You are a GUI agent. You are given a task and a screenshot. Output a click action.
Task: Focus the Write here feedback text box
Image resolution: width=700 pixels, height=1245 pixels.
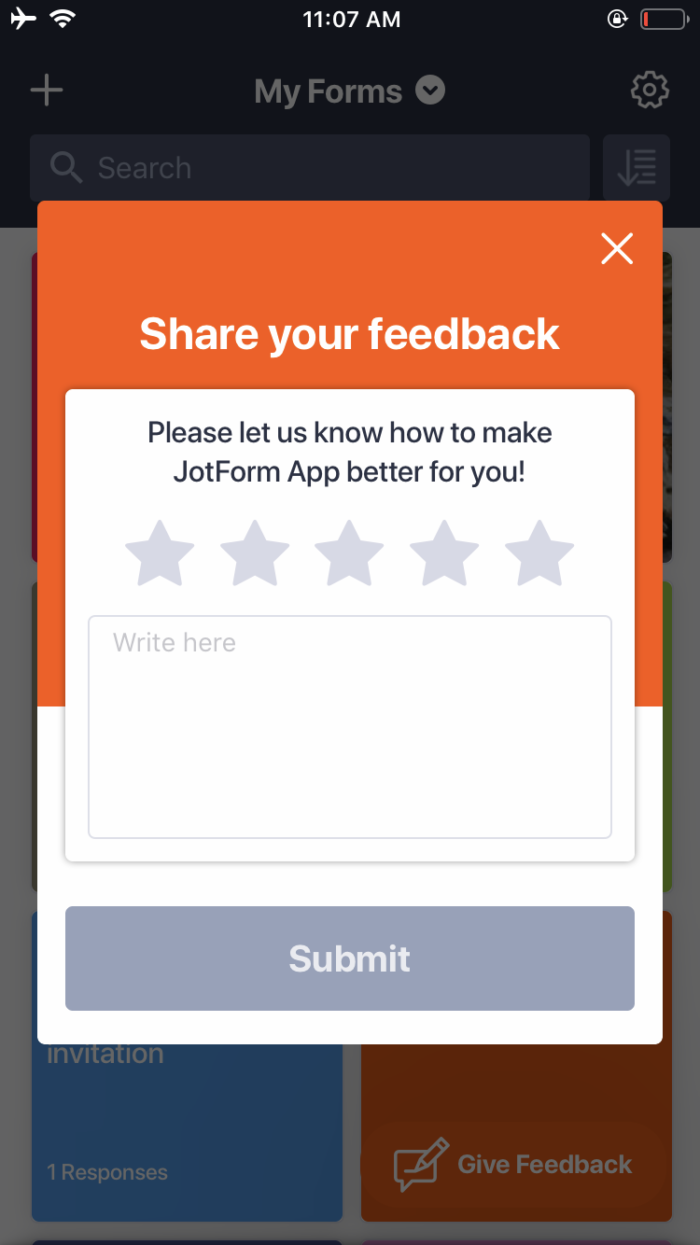coord(349,727)
